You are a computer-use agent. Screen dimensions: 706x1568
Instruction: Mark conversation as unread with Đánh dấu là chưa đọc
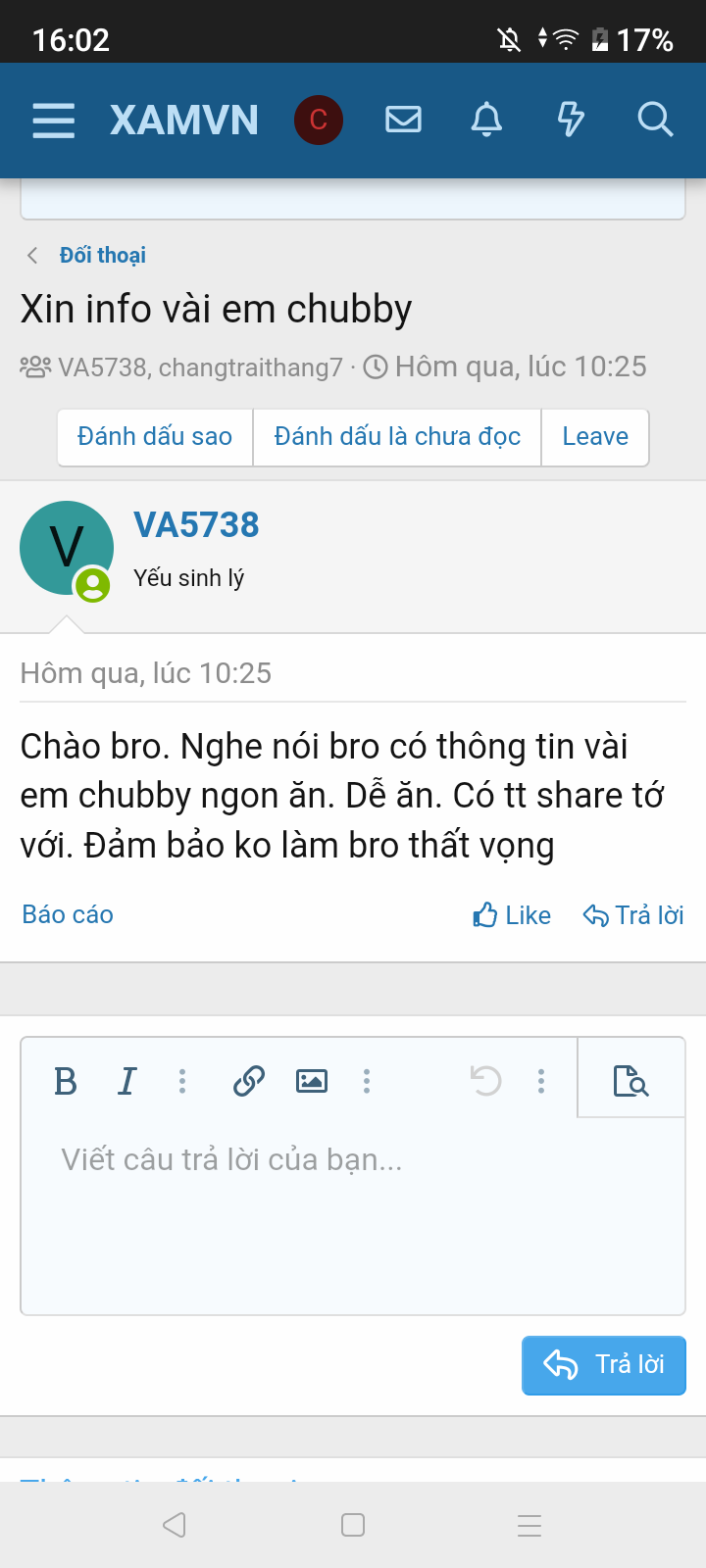[x=397, y=437]
